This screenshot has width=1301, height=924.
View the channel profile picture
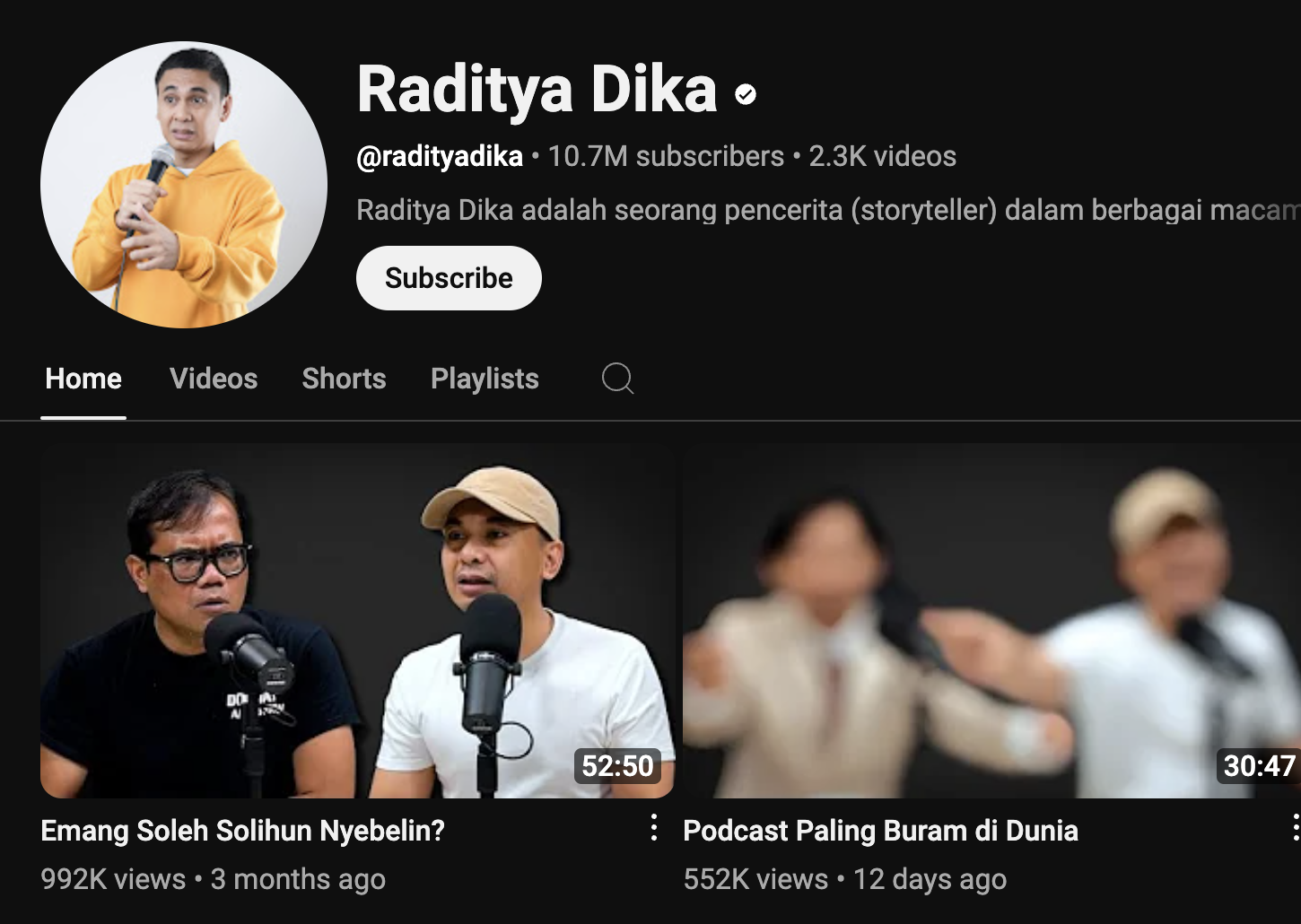184,185
